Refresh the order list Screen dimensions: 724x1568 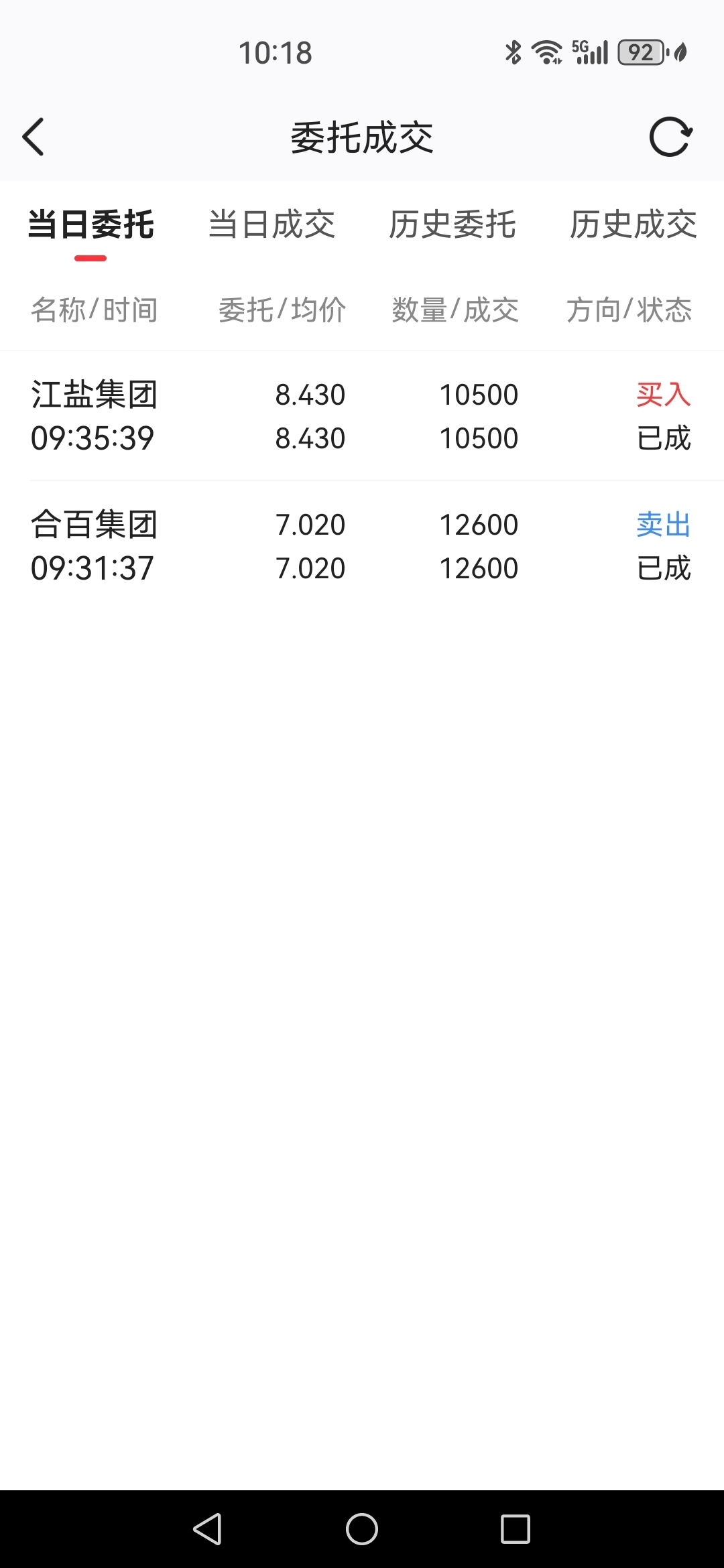pyautogui.click(x=670, y=137)
